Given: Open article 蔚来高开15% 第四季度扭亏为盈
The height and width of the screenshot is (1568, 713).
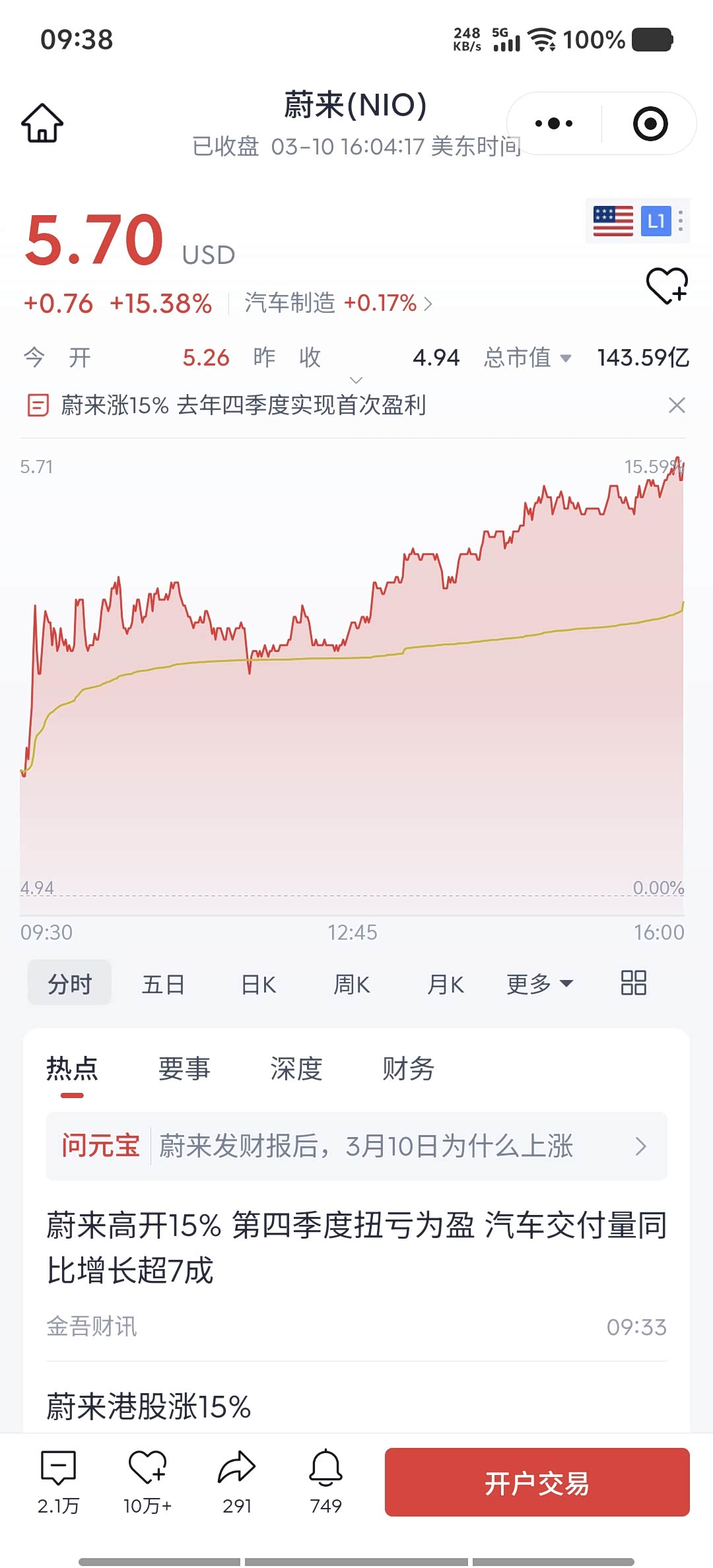Looking at the screenshot, I should tap(356, 1247).
